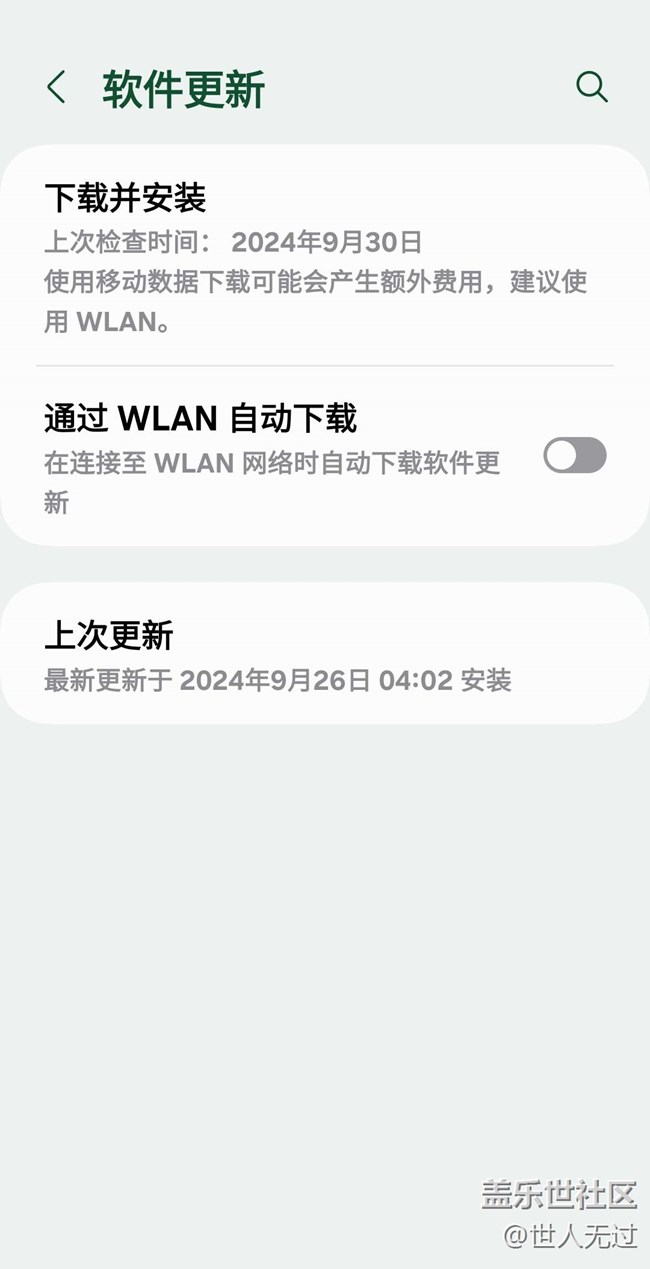Open 上次更新 details
Screen dimensions: 650x1269
tap(325, 654)
